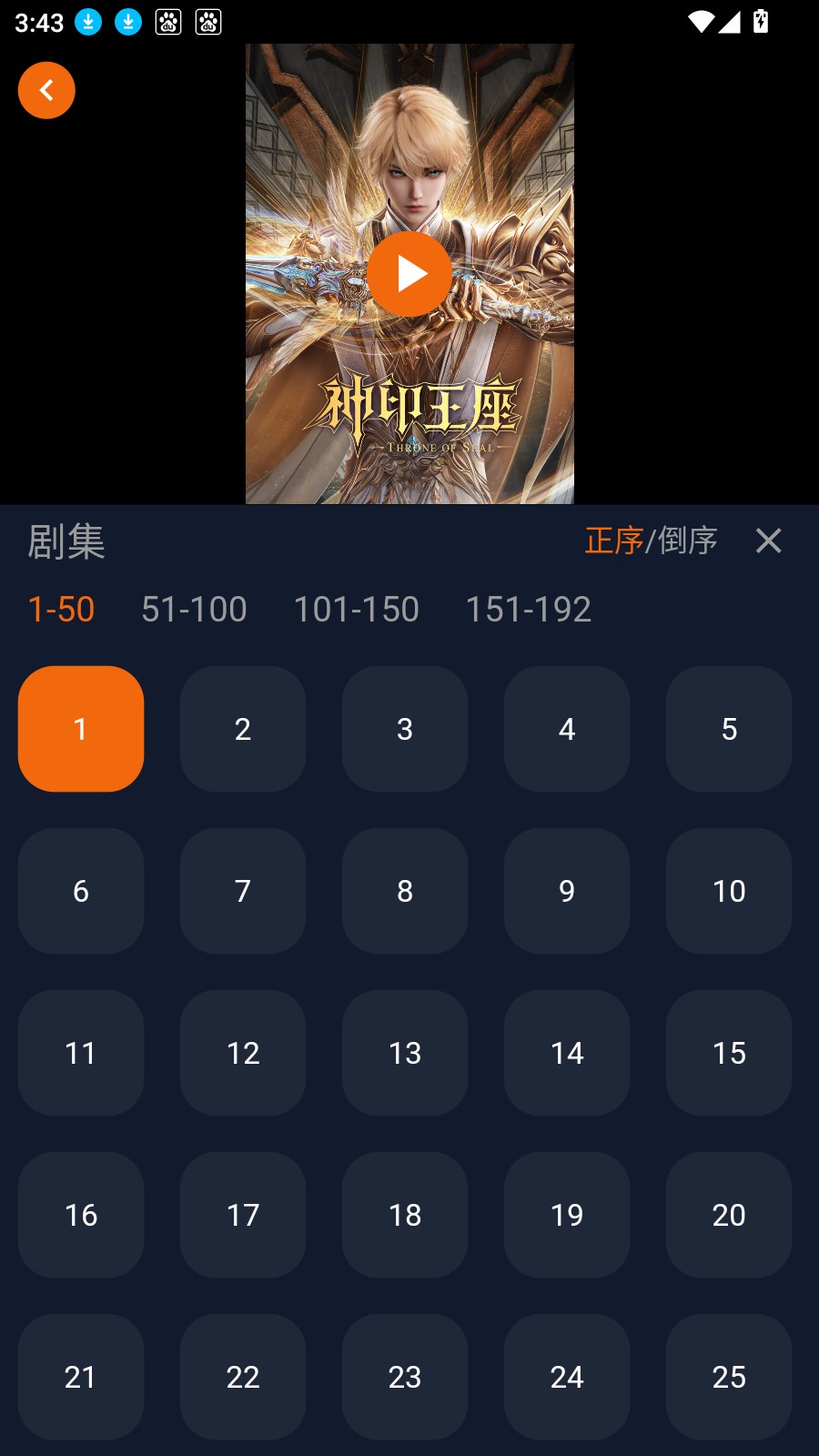The height and width of the screenshot is (1456, 819).
Task: Select episode 19
Action: pyautogui.click(x=567, y=1215)
